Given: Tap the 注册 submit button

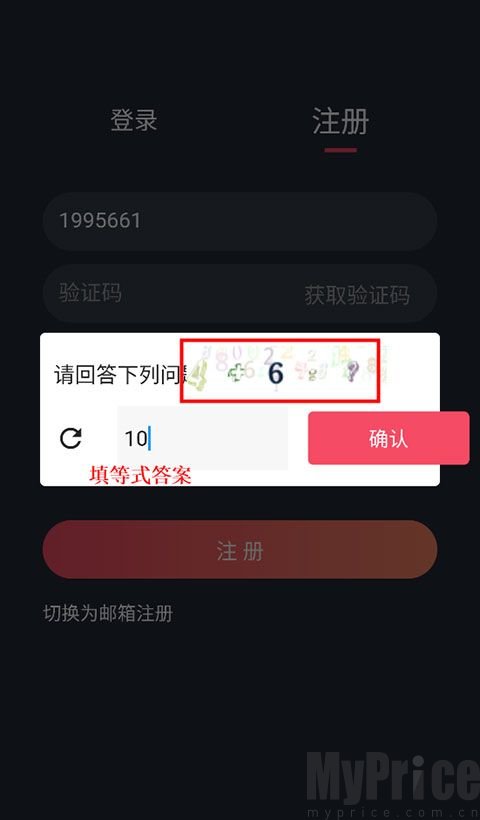Looking at the screenshot, I should coord(240,550).
